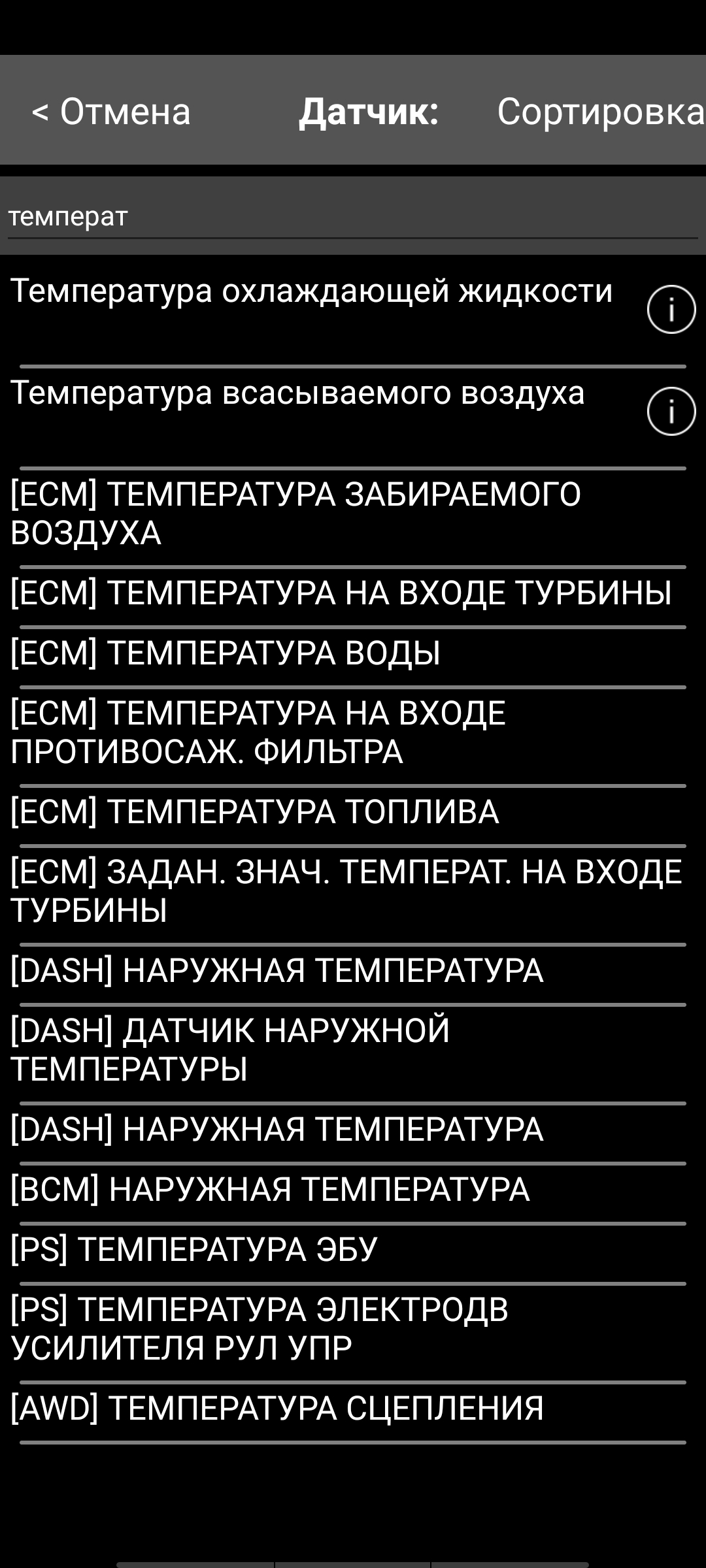Select [ECM] ТЕМПЕРАТУРА ТОПЛИВА
Image resolution: width=706 pixels, height=1568 pixels.
353,812
